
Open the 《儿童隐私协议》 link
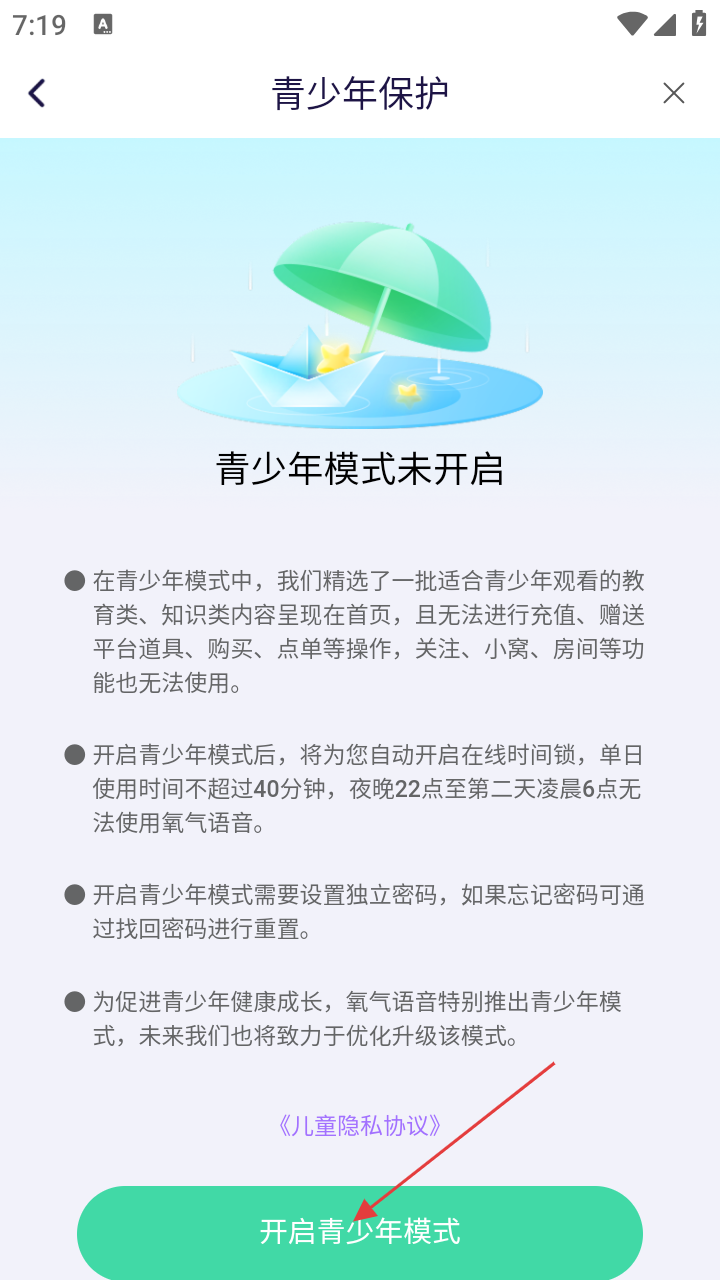click(360, 1125)
